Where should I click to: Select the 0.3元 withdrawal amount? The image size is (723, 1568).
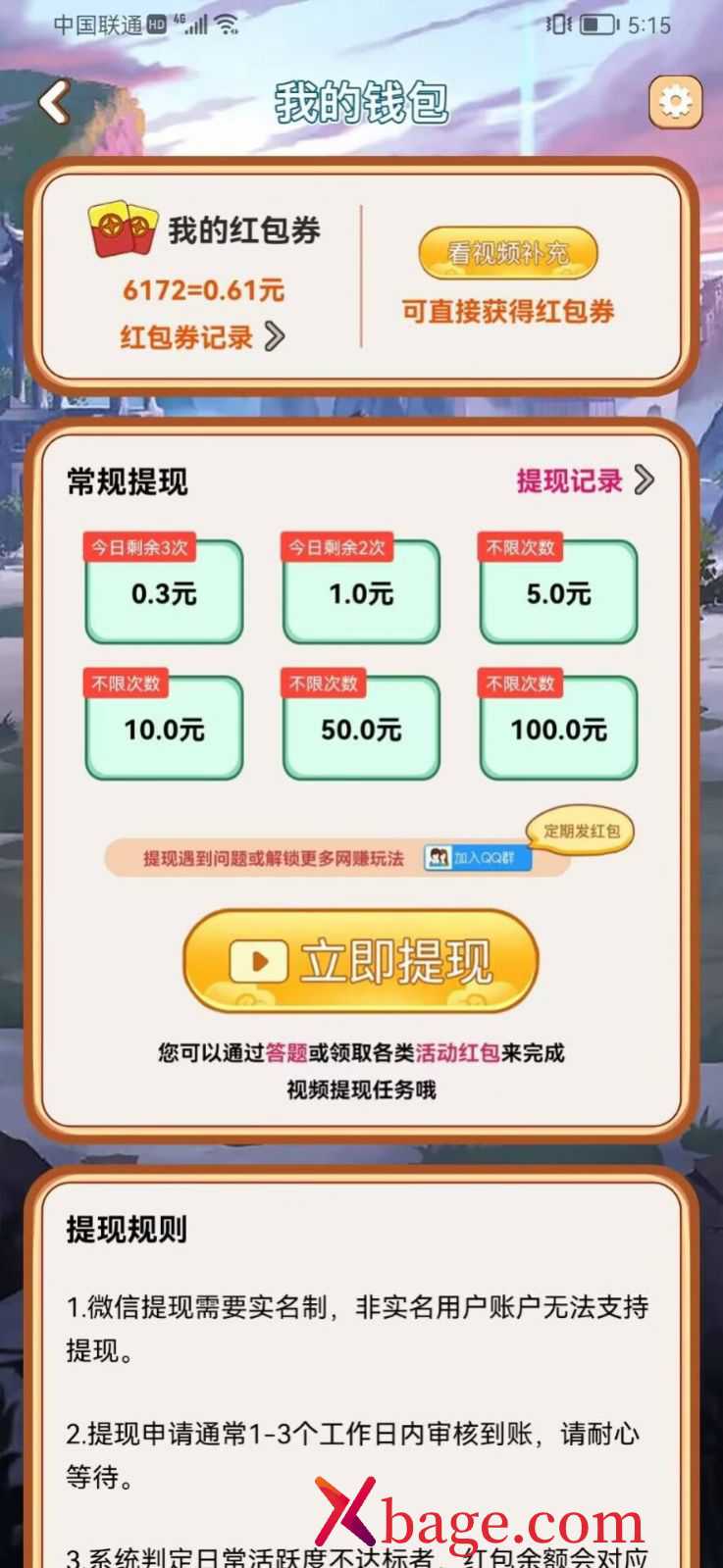point(164,591)
